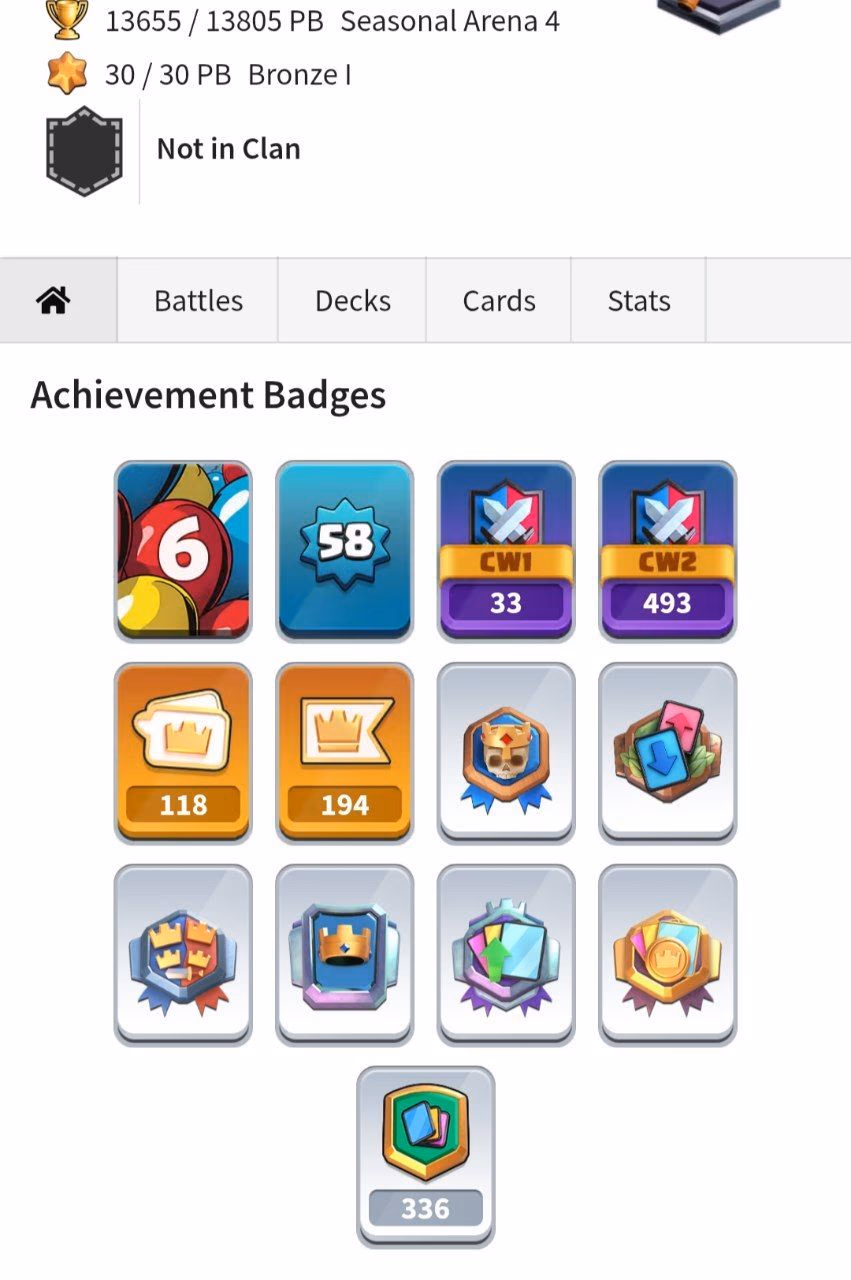The height and width of the screenshot is (1280, 851).
Task: Select the badge showing 118
Action: point(183,752)
